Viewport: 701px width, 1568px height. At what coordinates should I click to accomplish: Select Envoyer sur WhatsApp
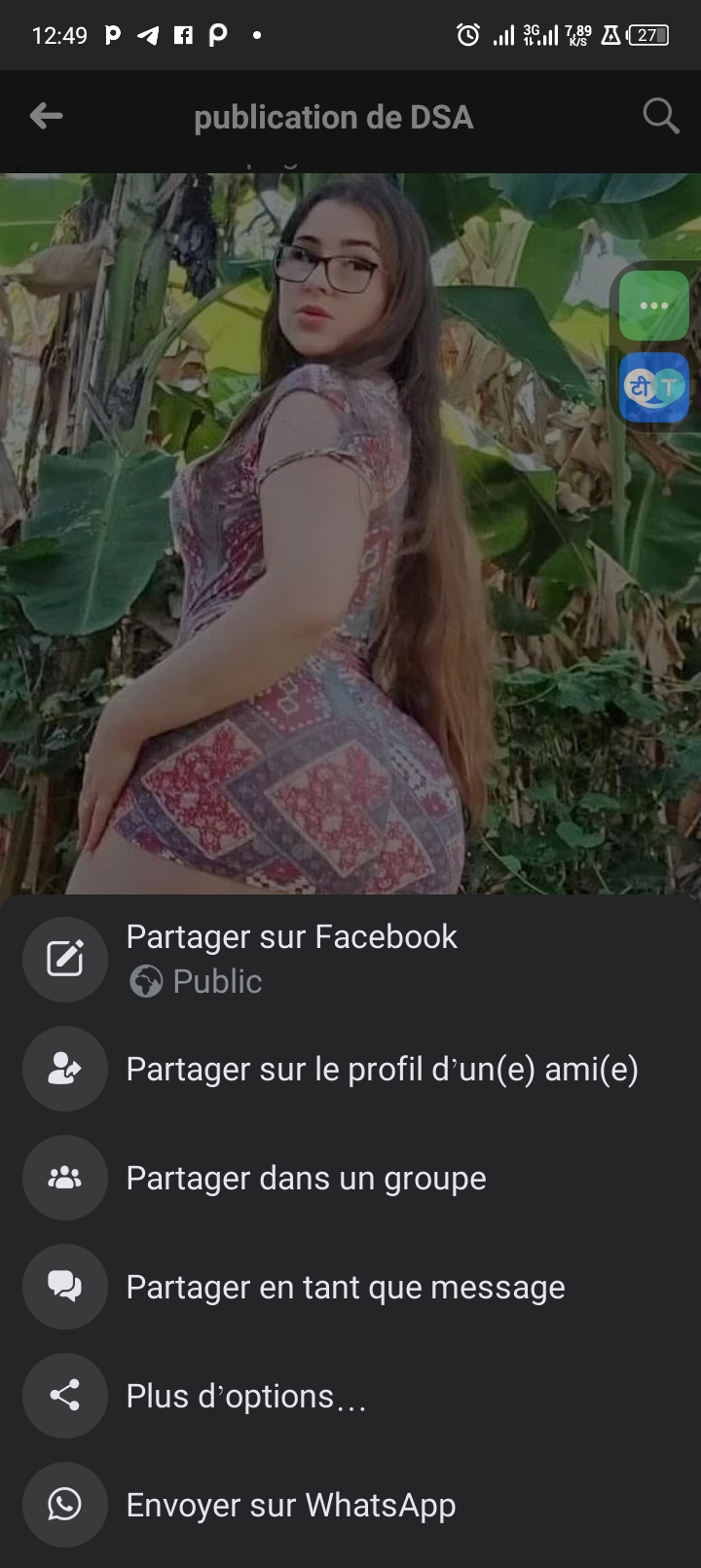[290, 1505]
